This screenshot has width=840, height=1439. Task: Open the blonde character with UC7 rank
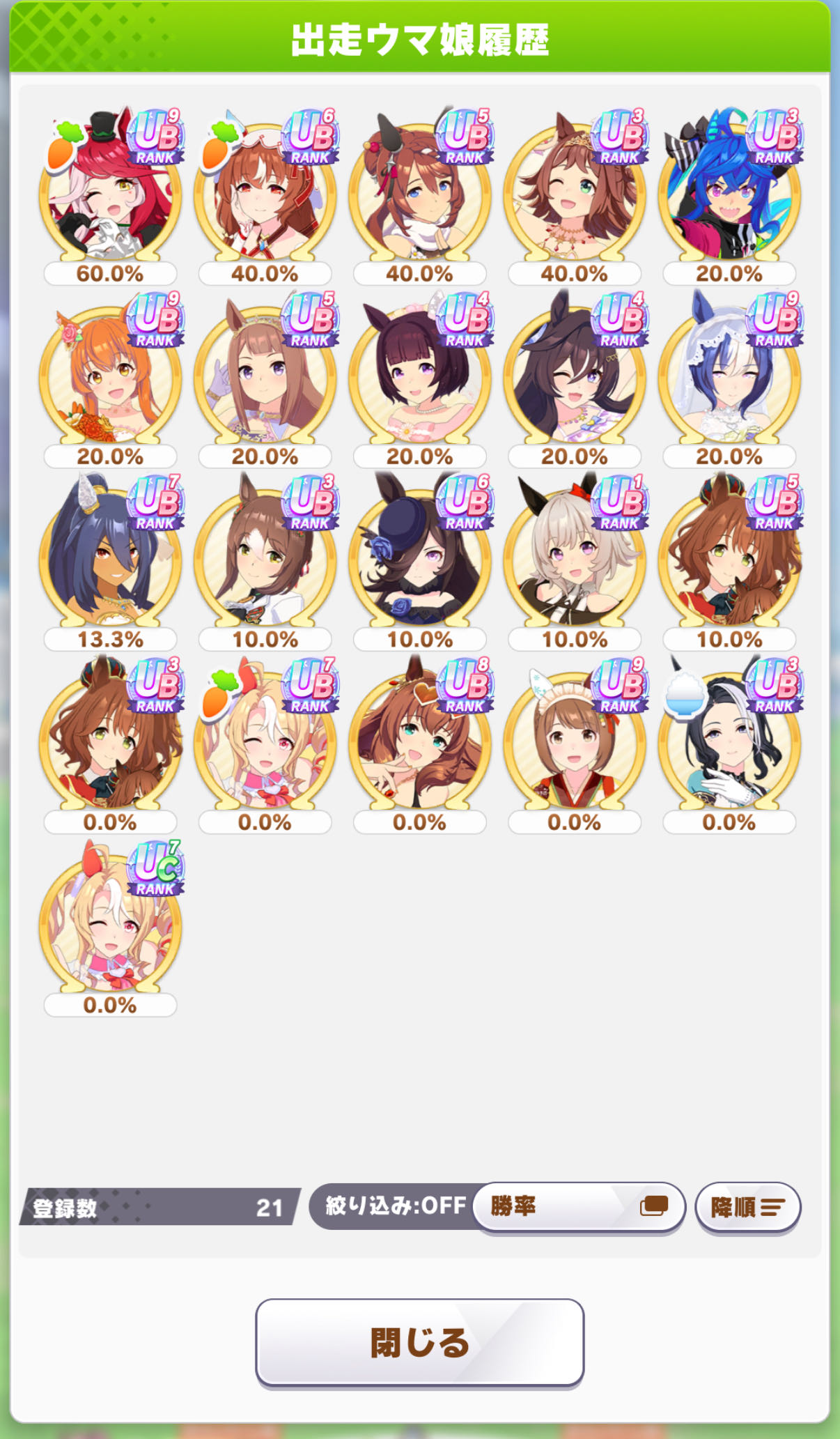110,924
